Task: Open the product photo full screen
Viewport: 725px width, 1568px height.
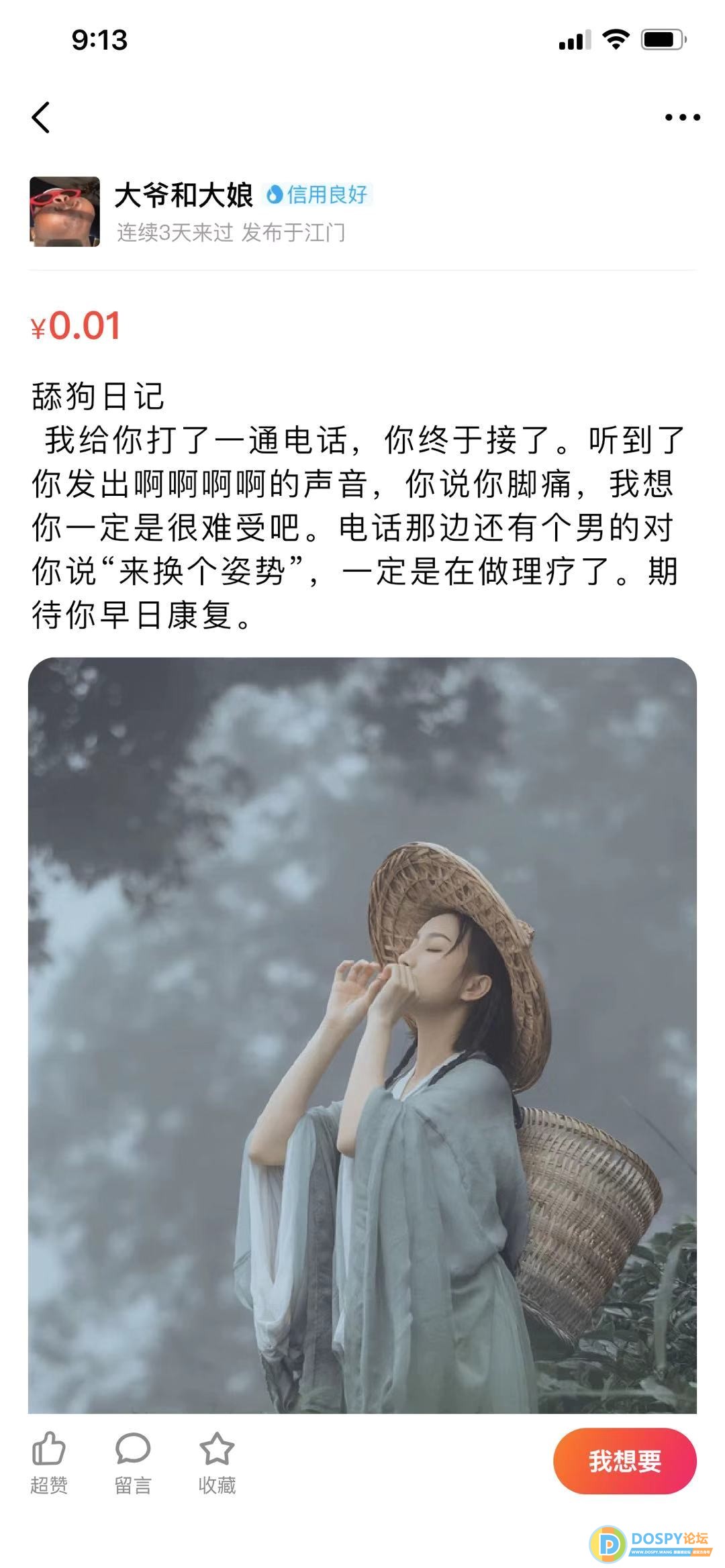Action: (362, 1034)
